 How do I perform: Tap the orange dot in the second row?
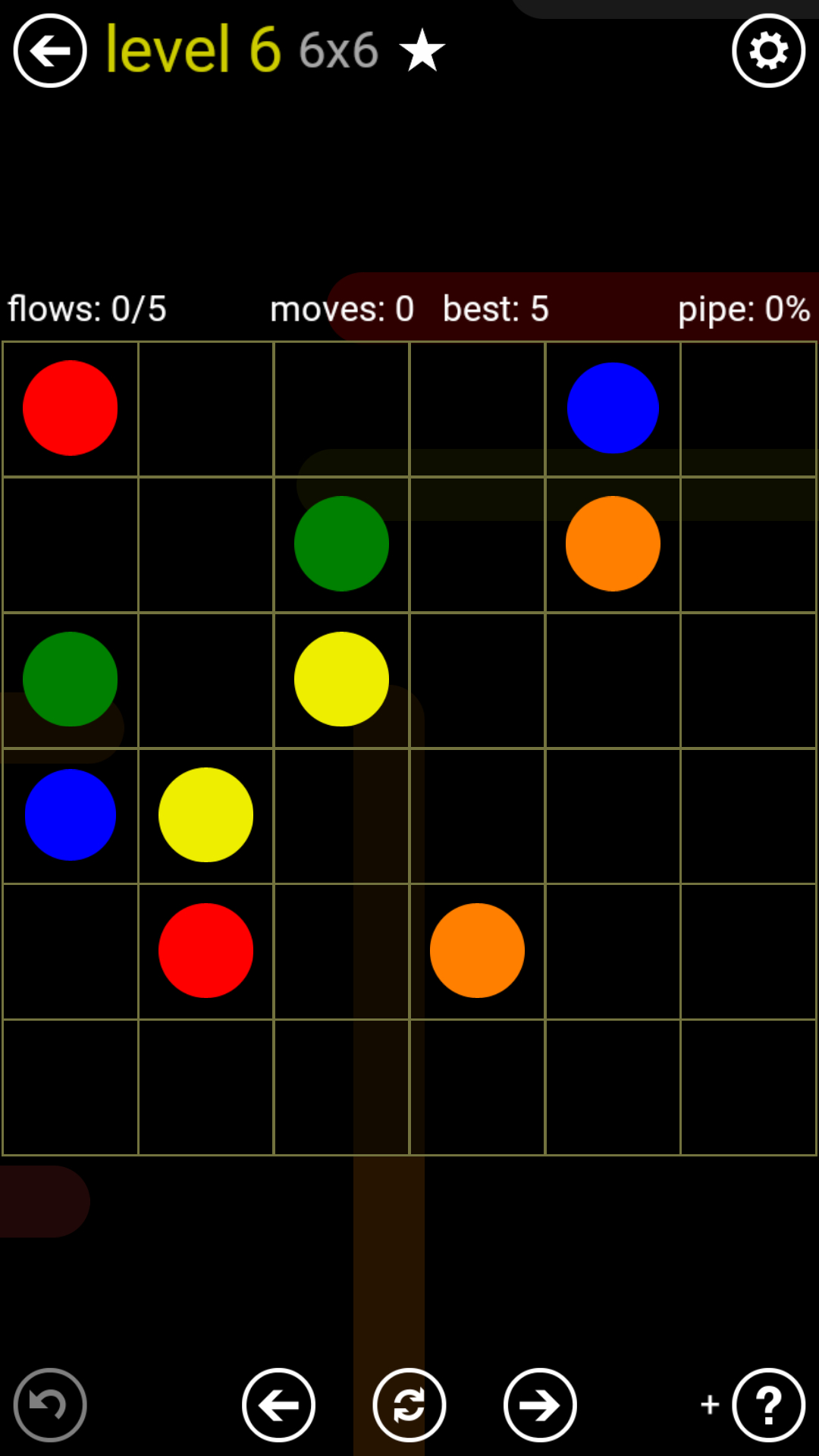[613, 544]
